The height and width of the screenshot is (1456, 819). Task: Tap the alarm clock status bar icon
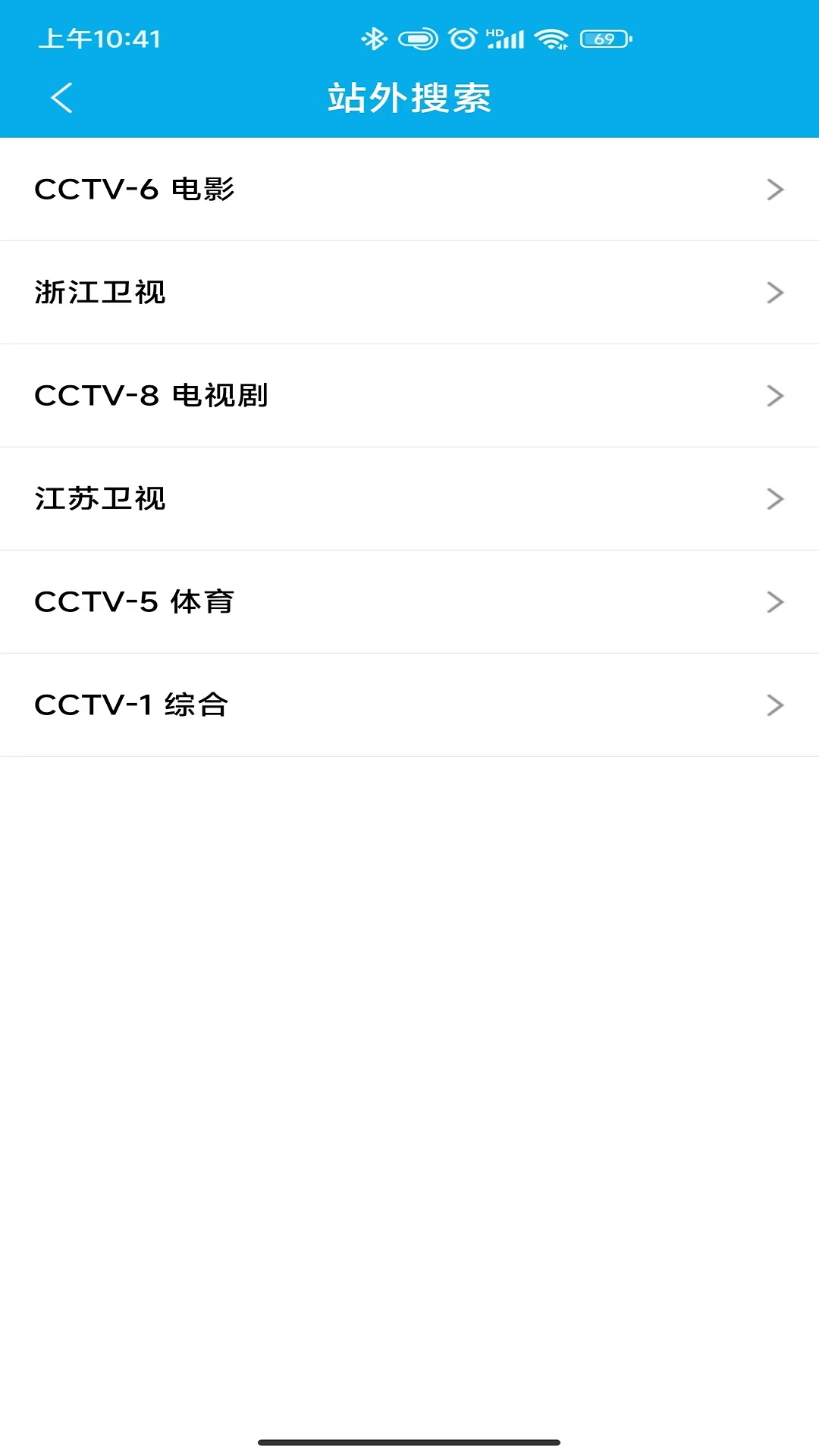click(463, 37)
